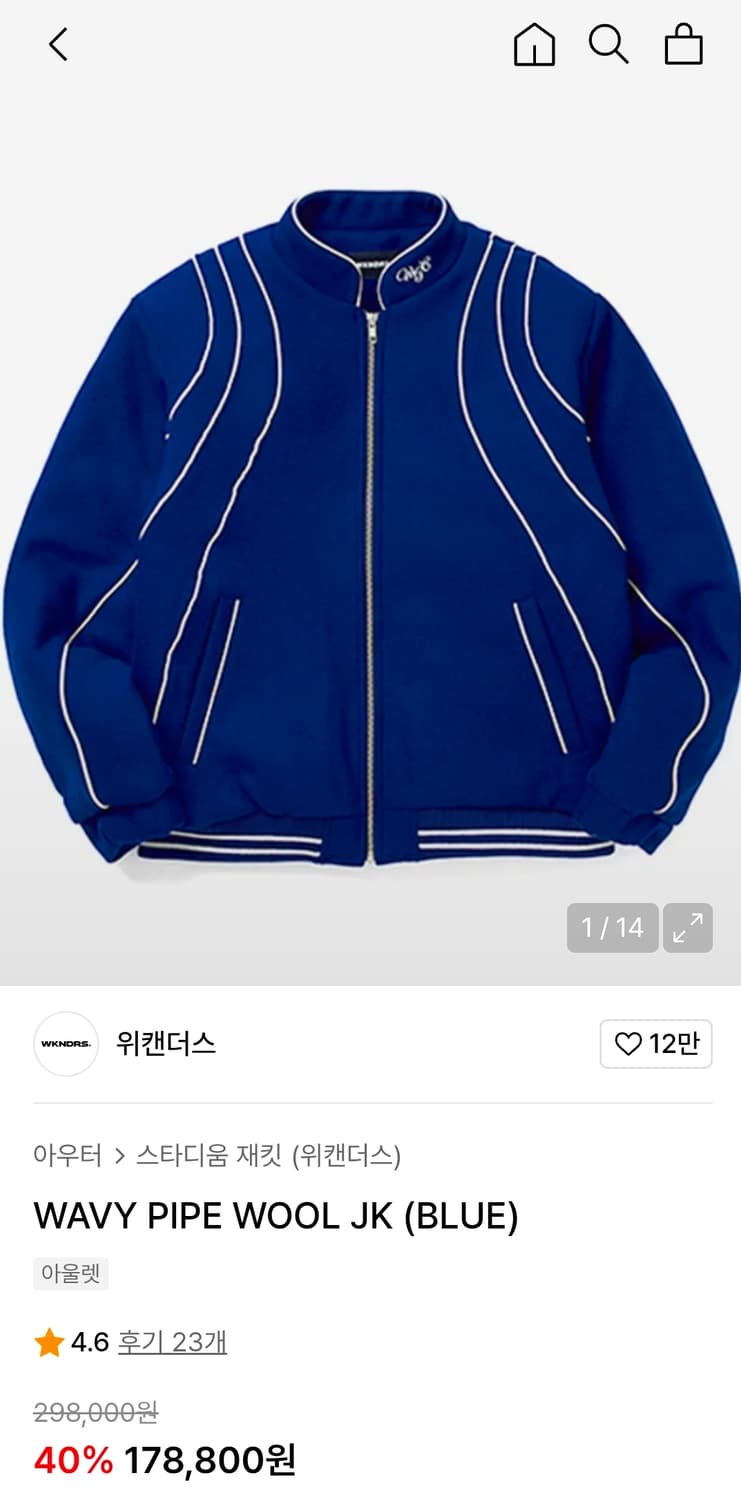Click the breadcrumb chevron between categories

click(122, 1154)
